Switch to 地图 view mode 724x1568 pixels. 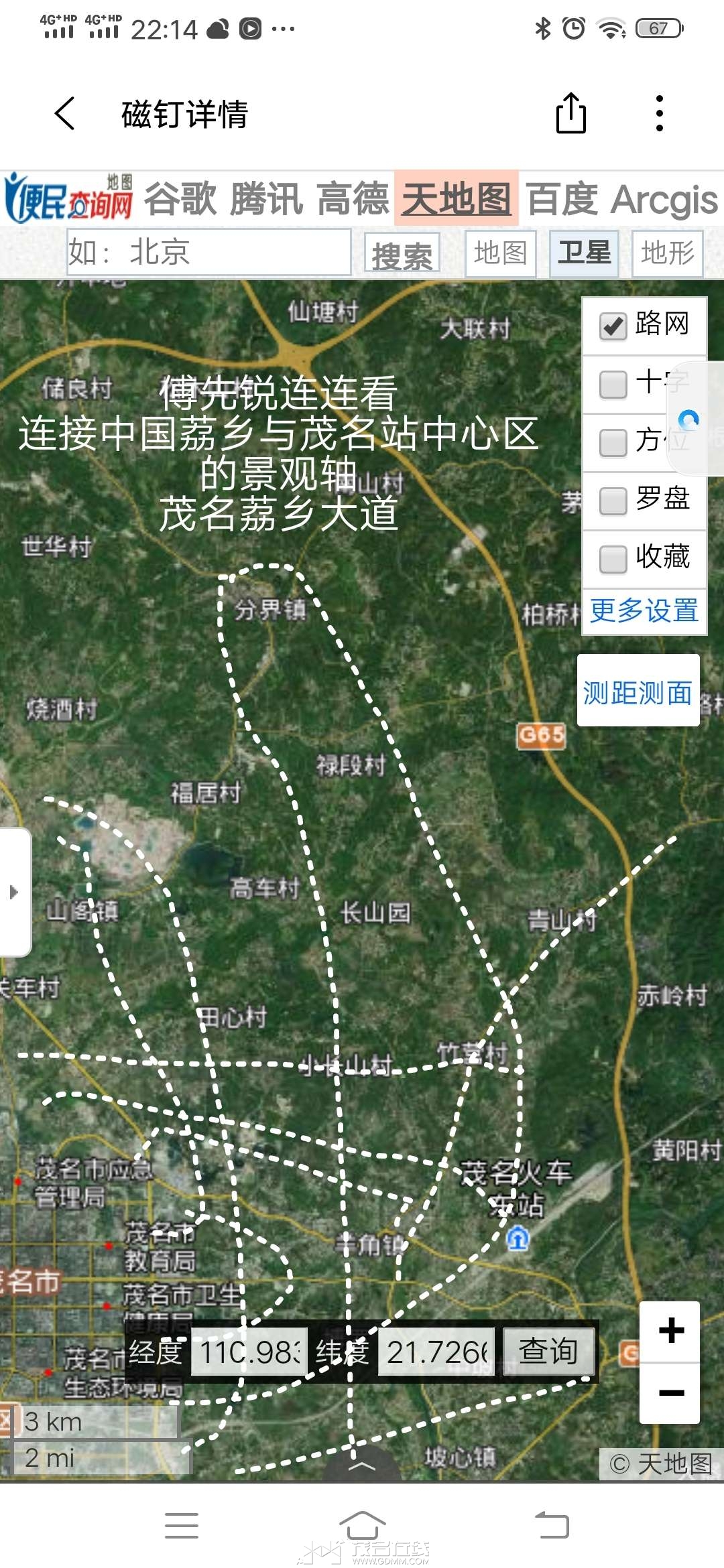pos(500,253)
